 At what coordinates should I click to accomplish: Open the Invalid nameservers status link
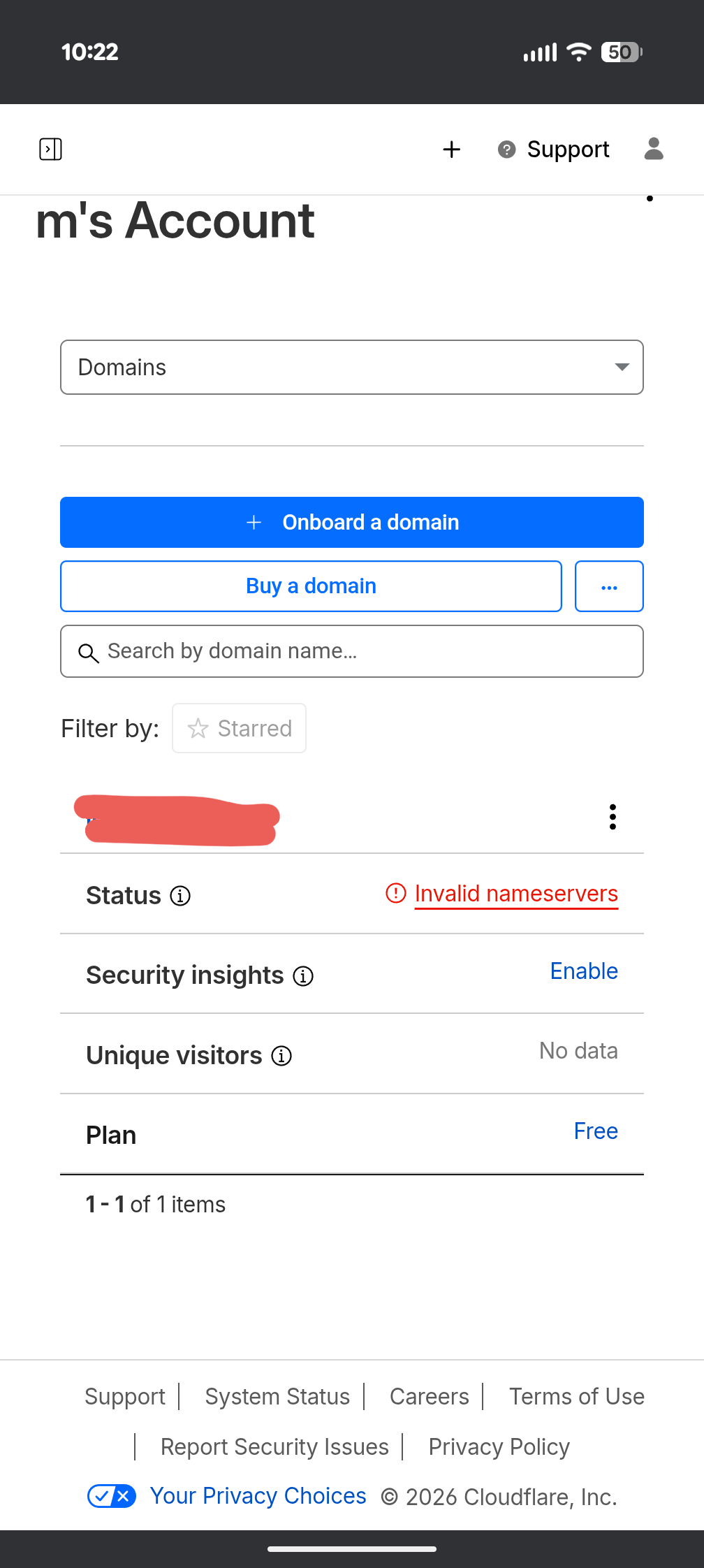point(515,894)
